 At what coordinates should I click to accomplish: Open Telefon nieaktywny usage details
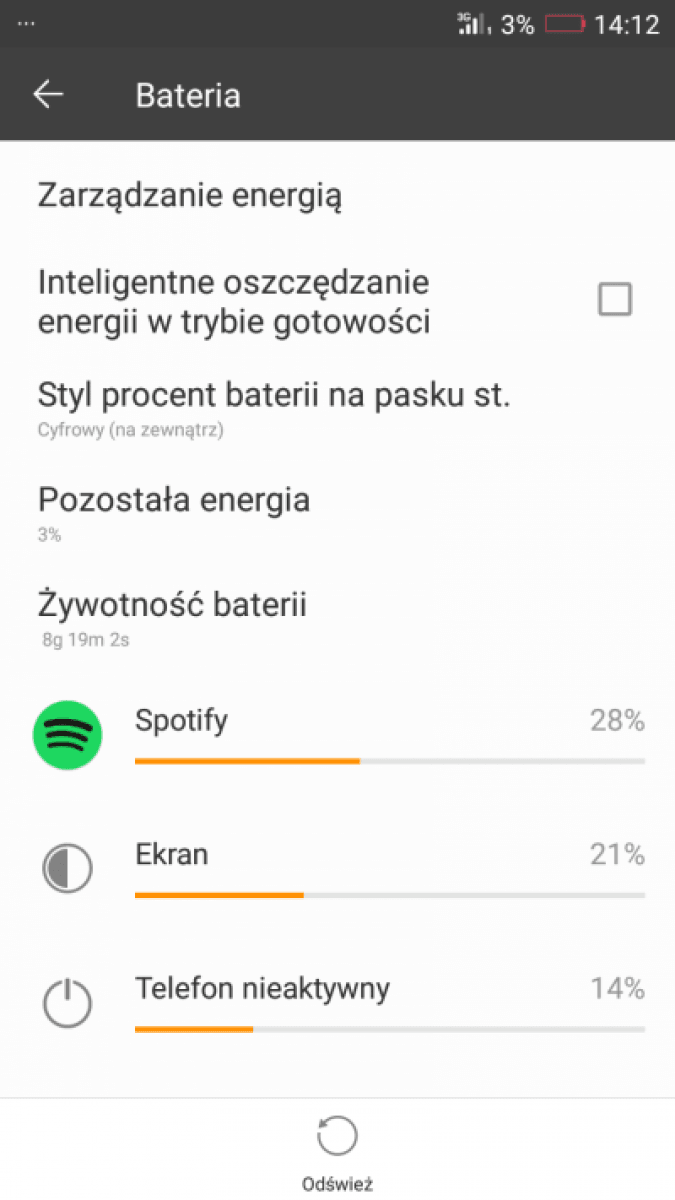(x=337, y=1002)
